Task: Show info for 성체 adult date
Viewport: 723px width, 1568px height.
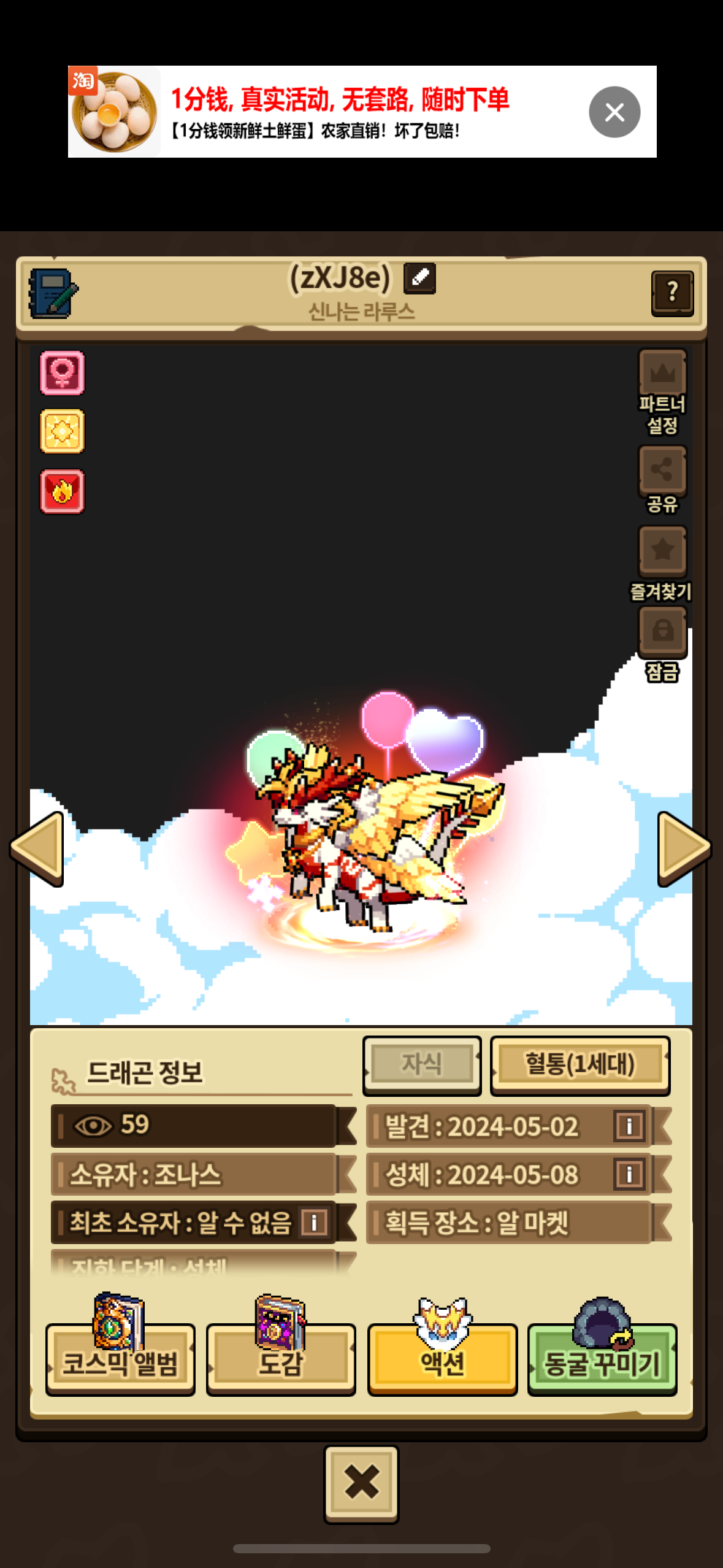Action: click(x=629, y=1174)
